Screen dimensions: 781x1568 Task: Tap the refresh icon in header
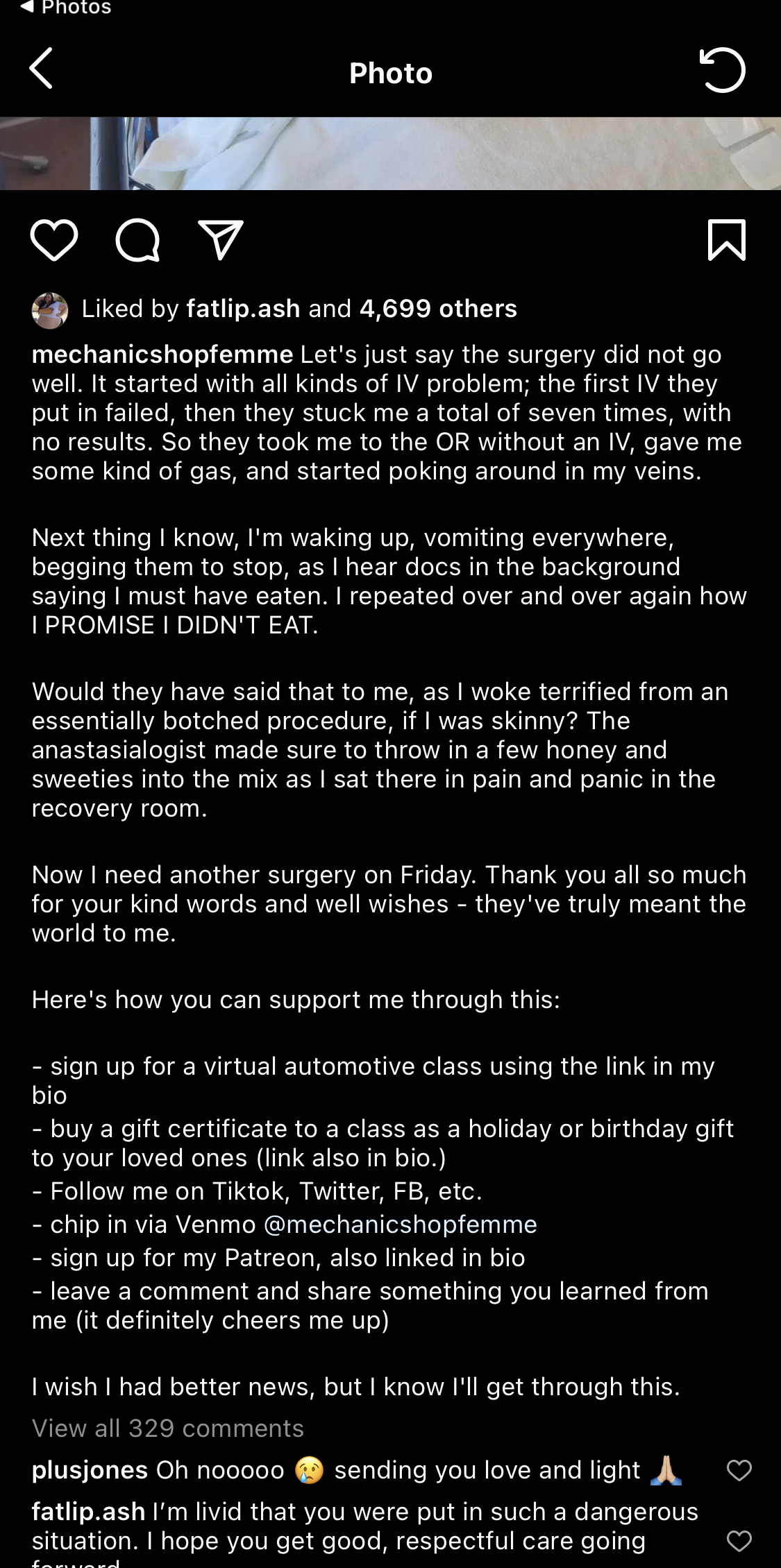pyautogui.click(x=722, y=69)
